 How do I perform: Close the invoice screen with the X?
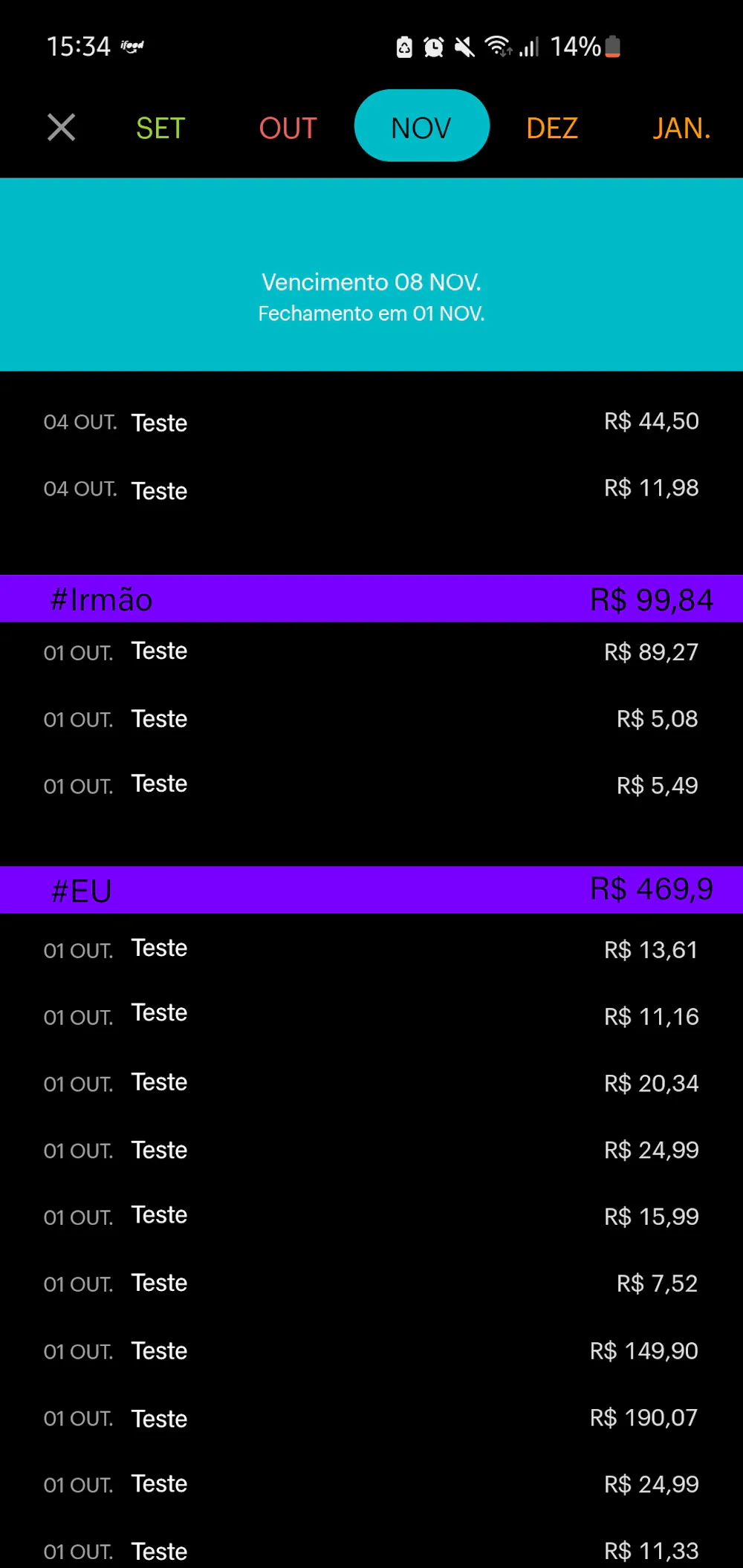tap(61, 127)
